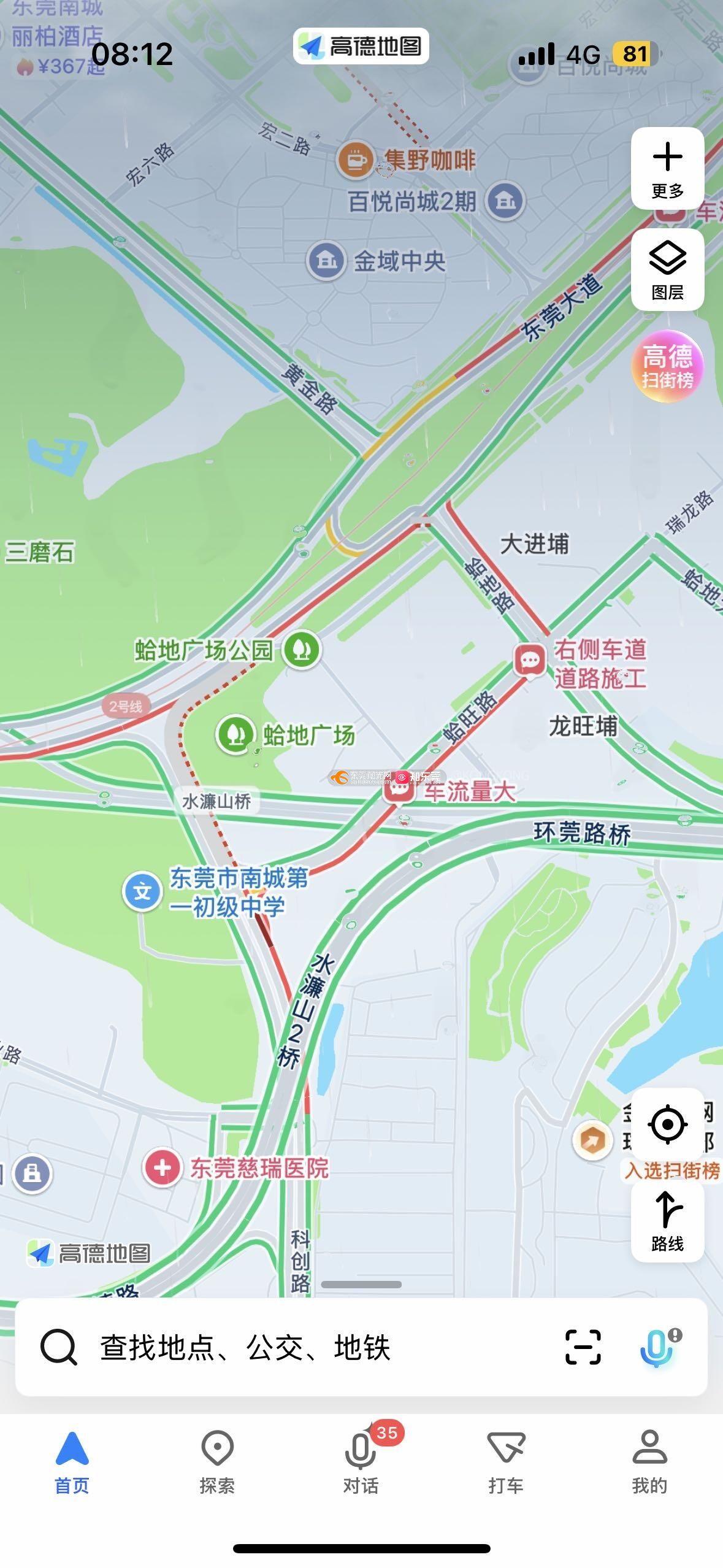Open the 我的 profile tab
The height and width of the screenshot is (1568, 723).
[649, 1463]
